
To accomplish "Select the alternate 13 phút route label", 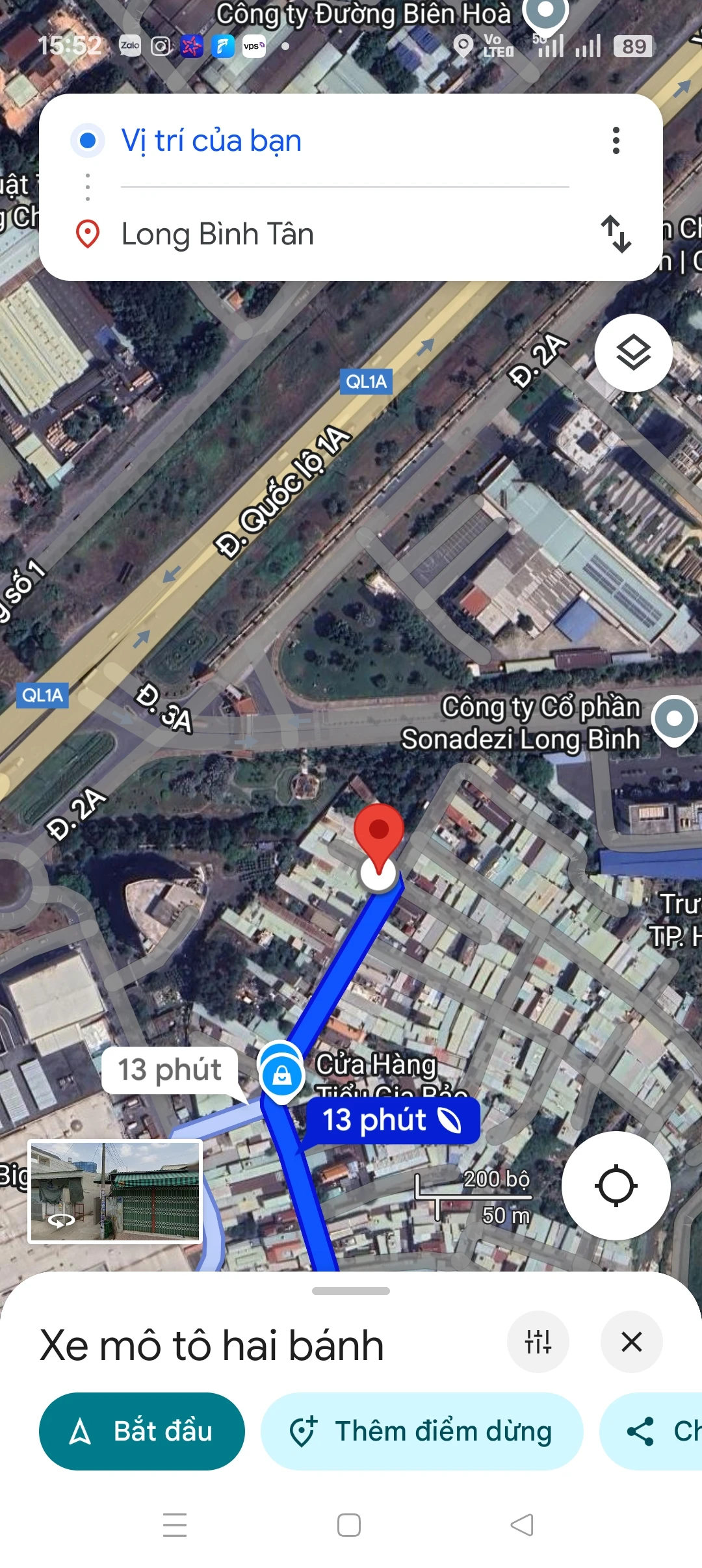I will coord(170,1069).
